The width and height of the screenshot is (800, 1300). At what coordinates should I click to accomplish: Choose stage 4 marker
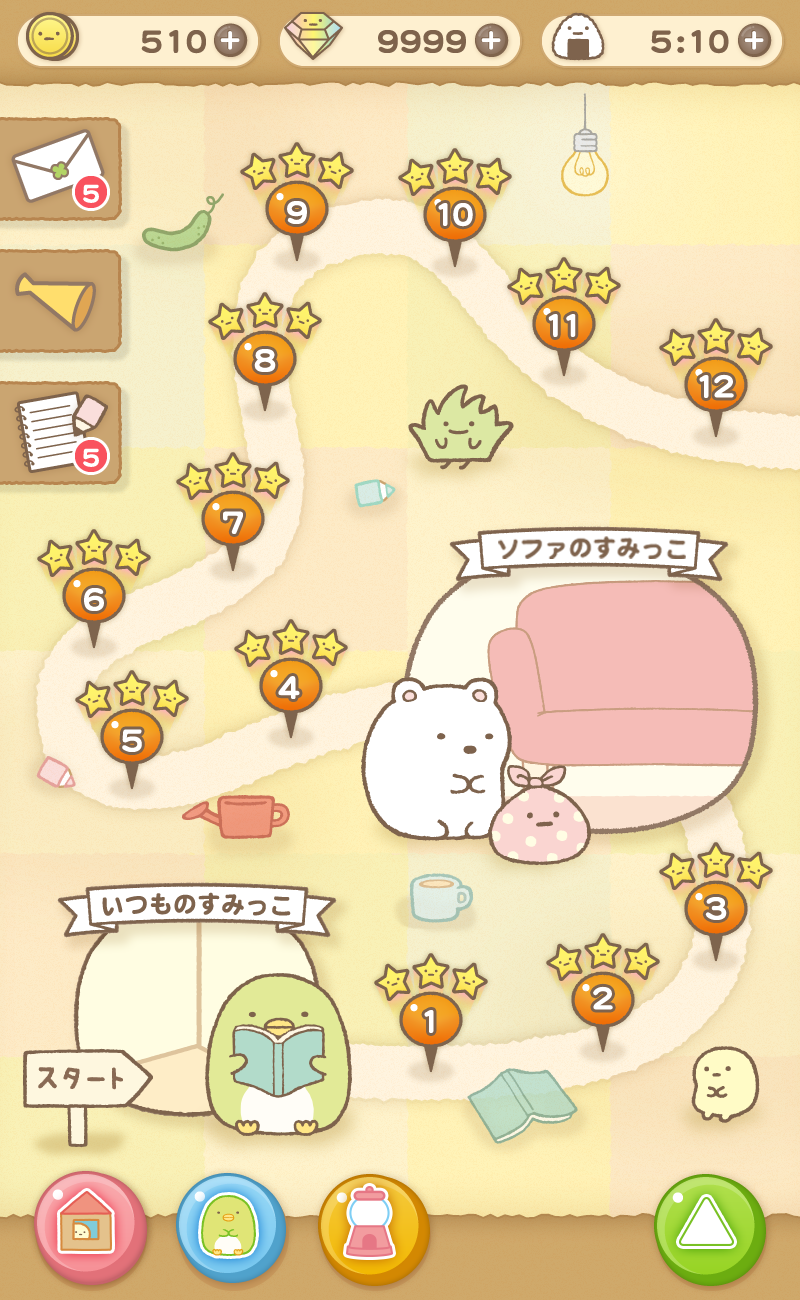tap(291, 689)
